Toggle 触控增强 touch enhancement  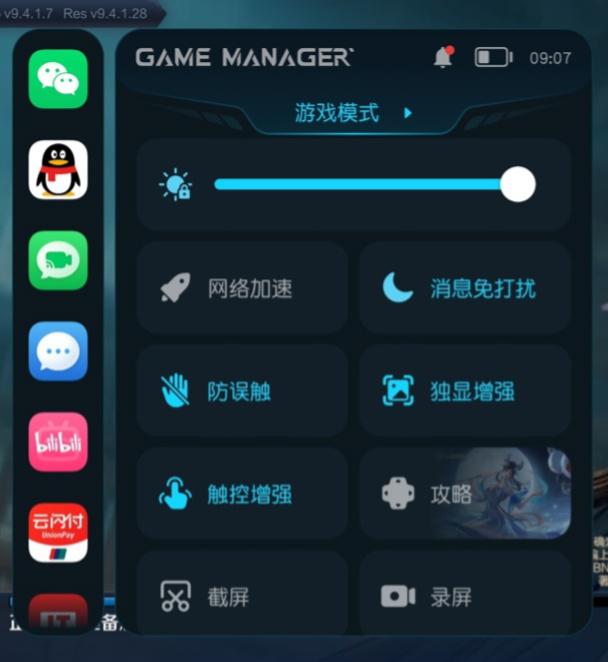tap(242, 494)
